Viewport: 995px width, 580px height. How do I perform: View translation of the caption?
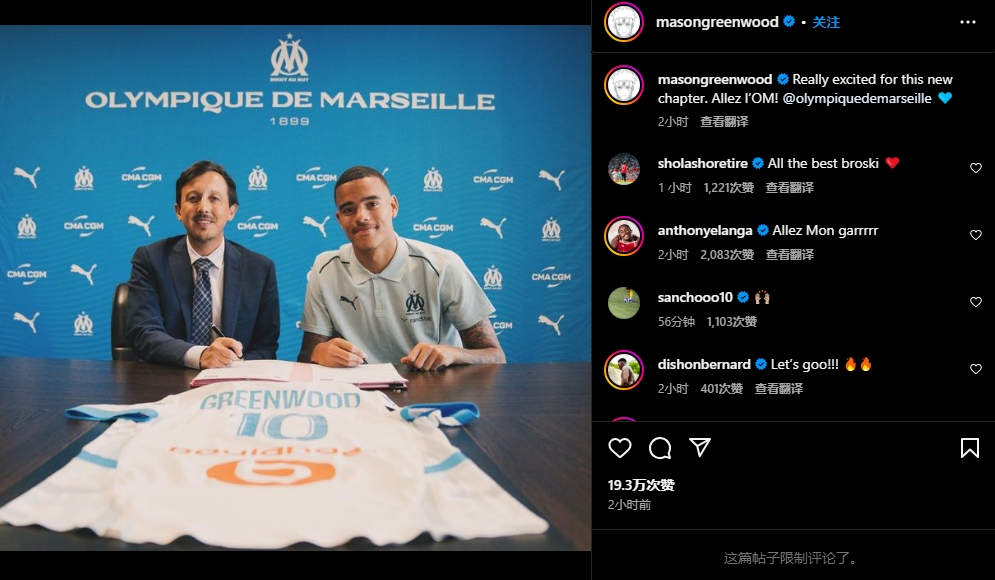[724, 121]
